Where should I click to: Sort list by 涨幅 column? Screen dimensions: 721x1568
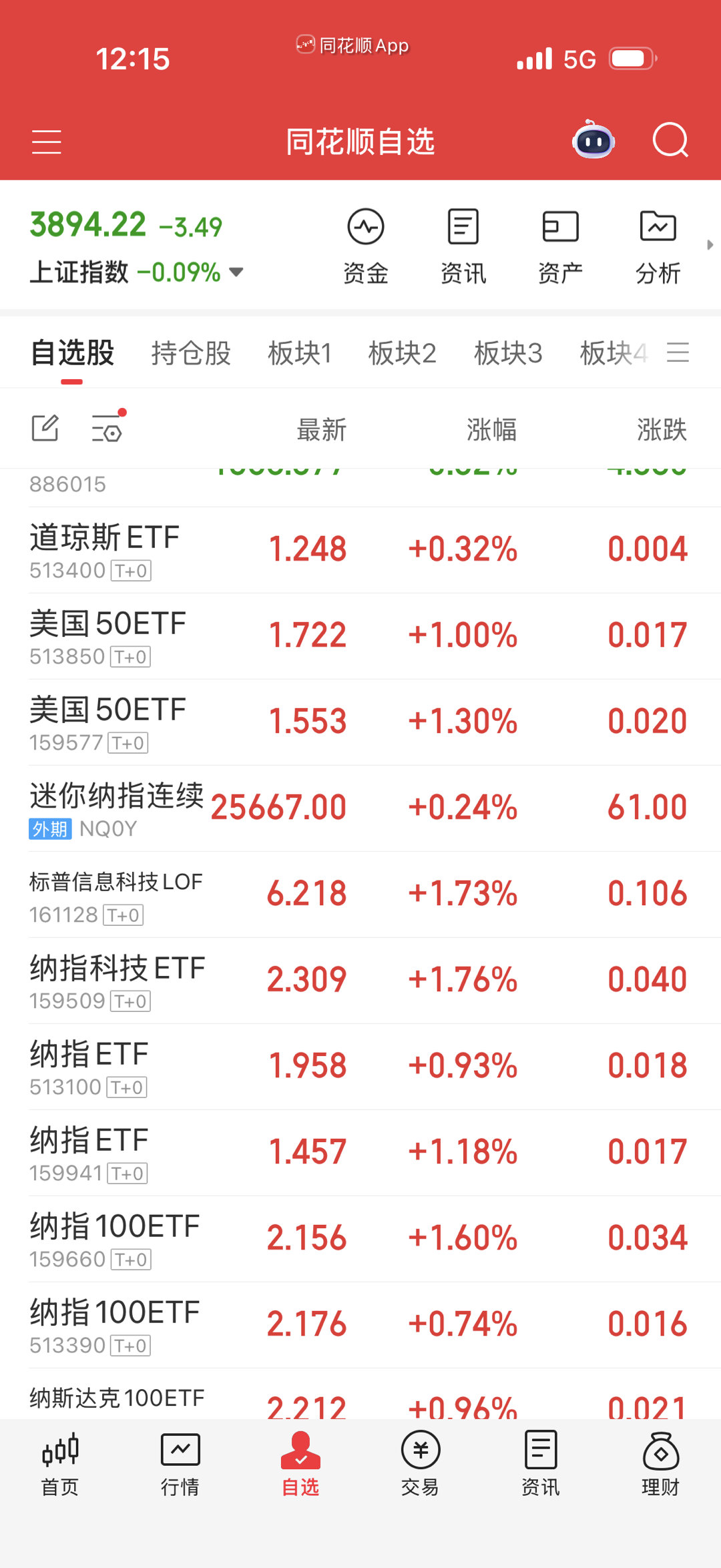point(492,431)
